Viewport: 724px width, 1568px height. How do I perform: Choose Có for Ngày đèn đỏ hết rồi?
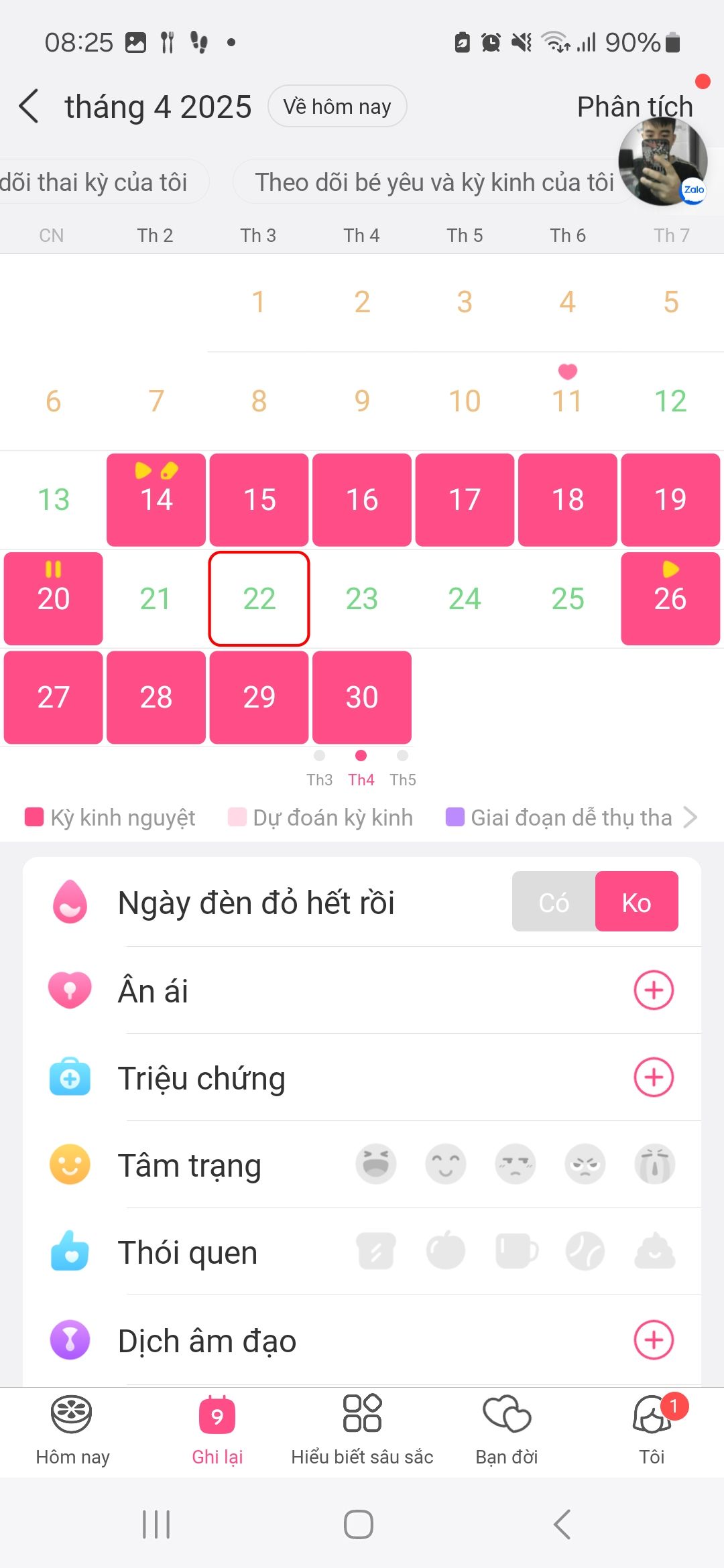click(x=554, y=902)
